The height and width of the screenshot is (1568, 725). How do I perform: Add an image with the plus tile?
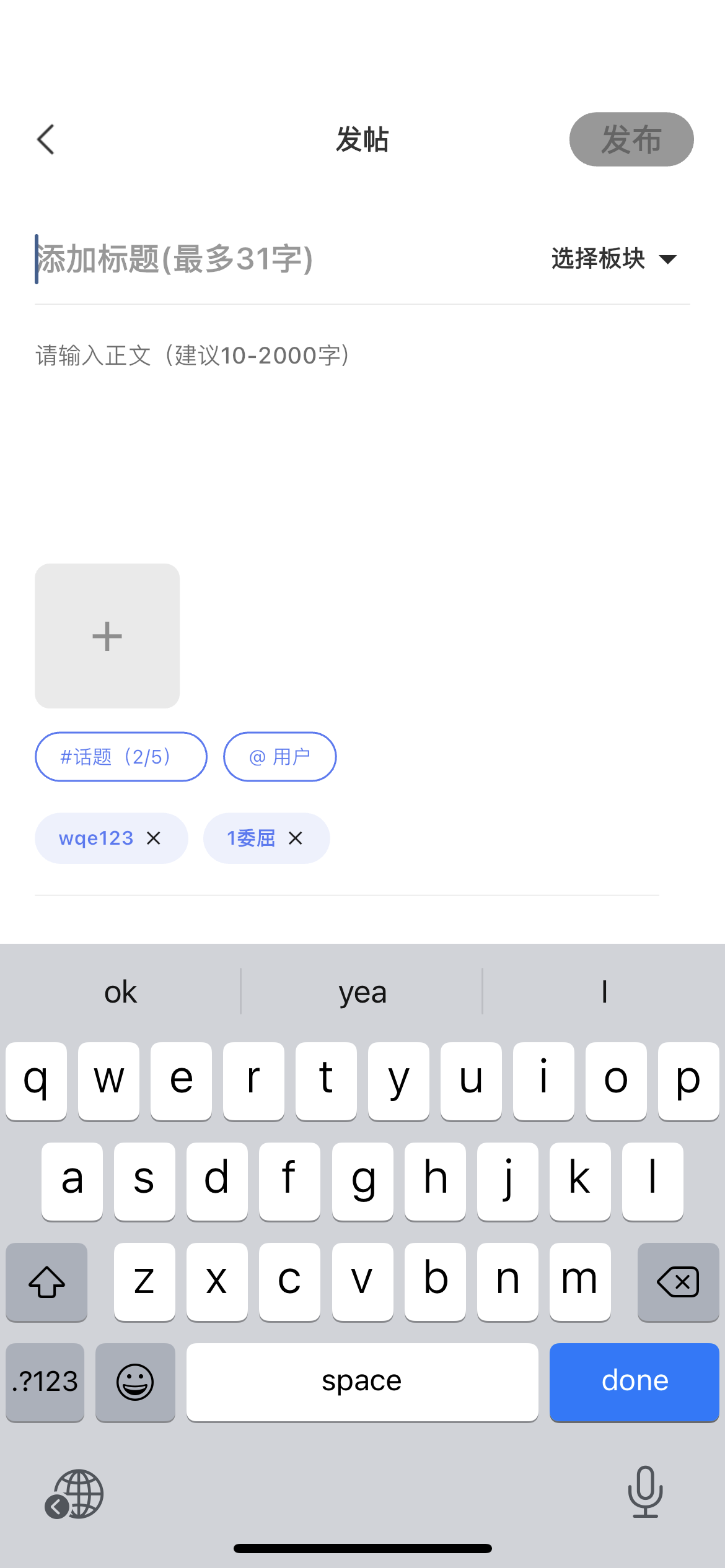coord(107,636)
